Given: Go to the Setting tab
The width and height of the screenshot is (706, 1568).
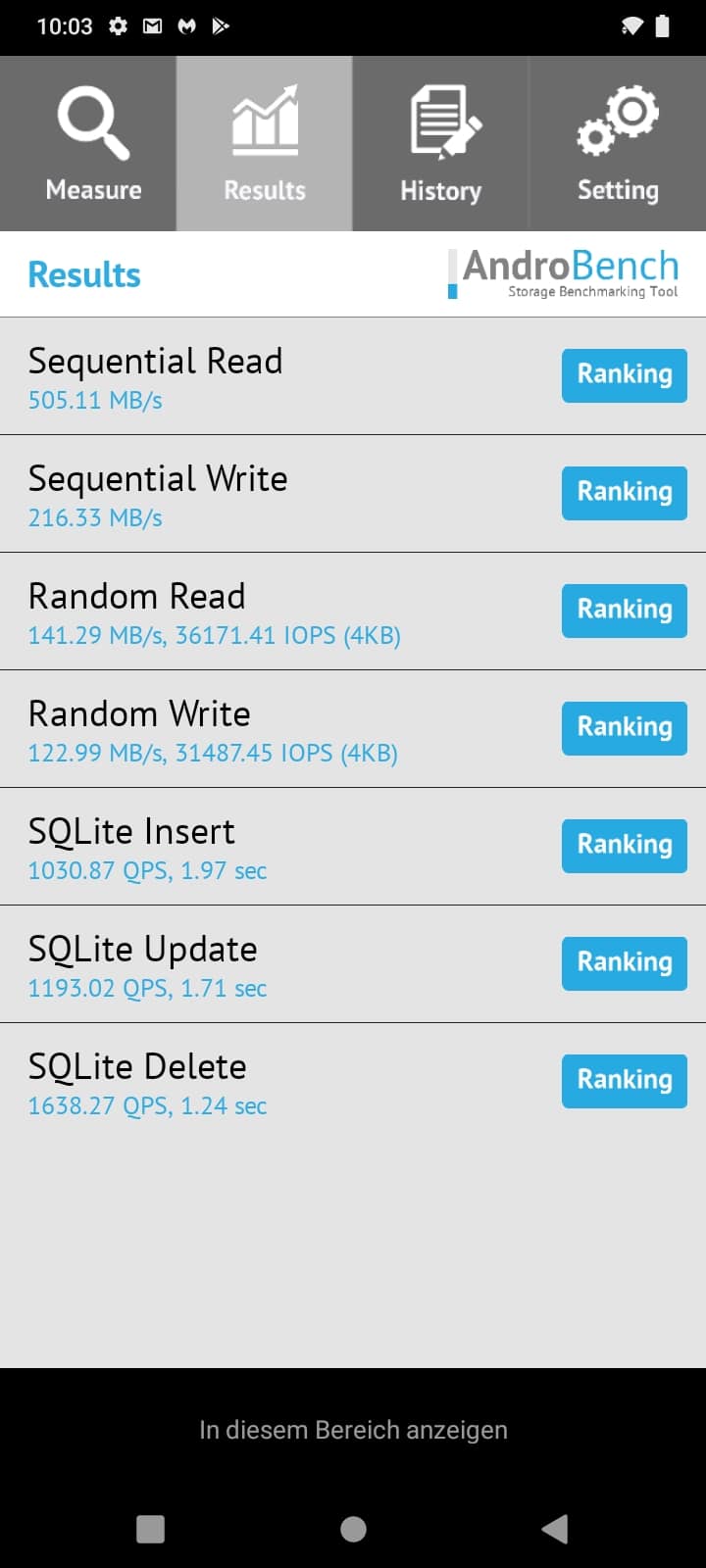Looking at the screenshot, I should click(618, 143).
